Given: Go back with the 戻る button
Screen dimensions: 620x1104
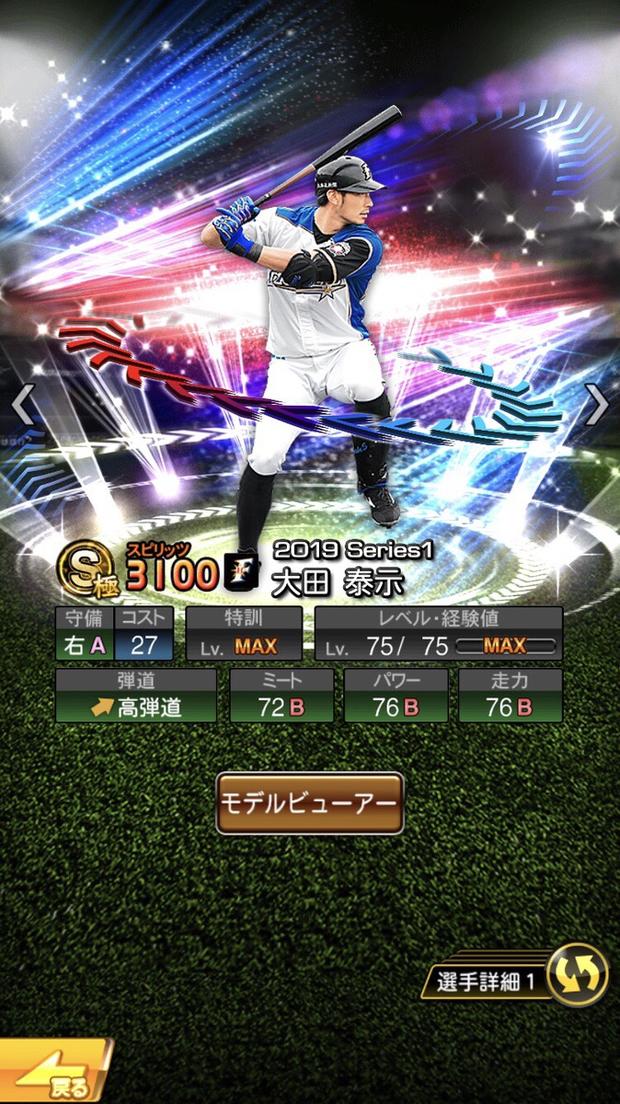Looking at the screenshot, I should click(55, 1074).
